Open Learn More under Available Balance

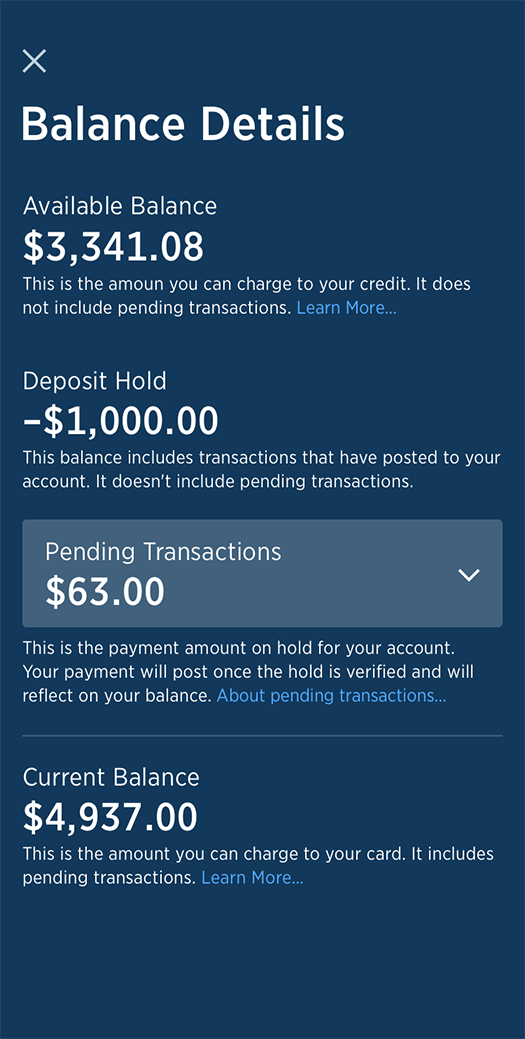(346, 308)
